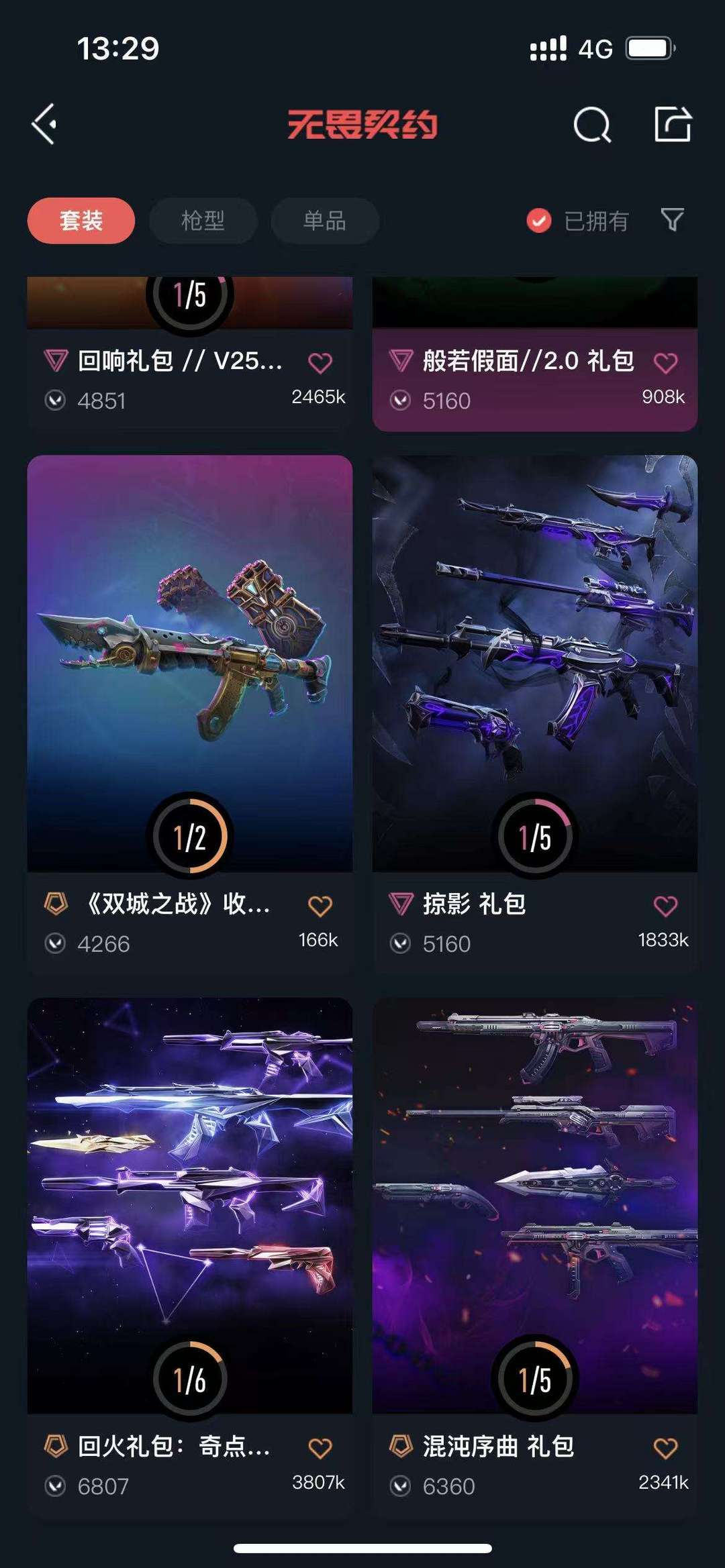Toggle the 已拥有 checkbox
The height and width of the screenshot is (1568, 725).
coord(577,221)
